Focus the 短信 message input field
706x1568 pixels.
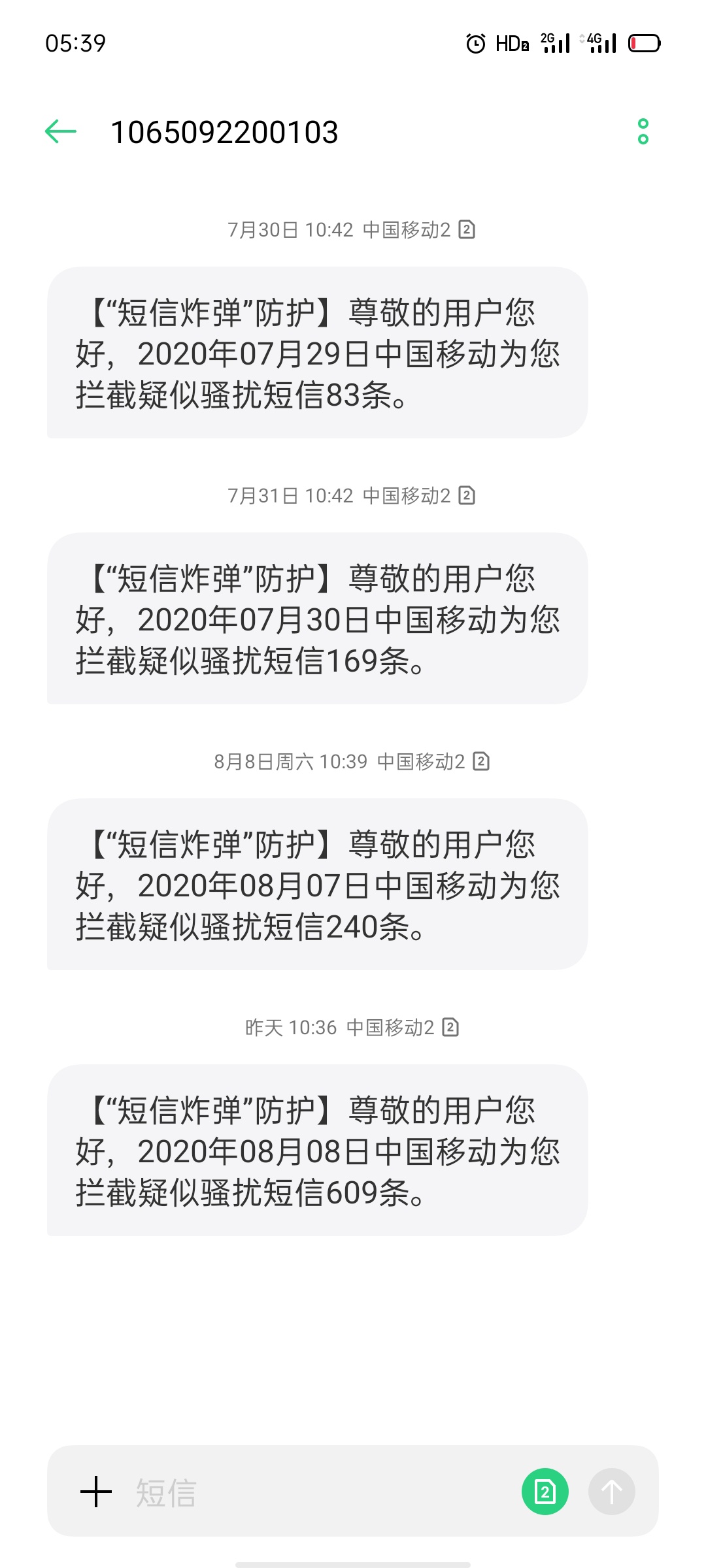point(320,1492)
